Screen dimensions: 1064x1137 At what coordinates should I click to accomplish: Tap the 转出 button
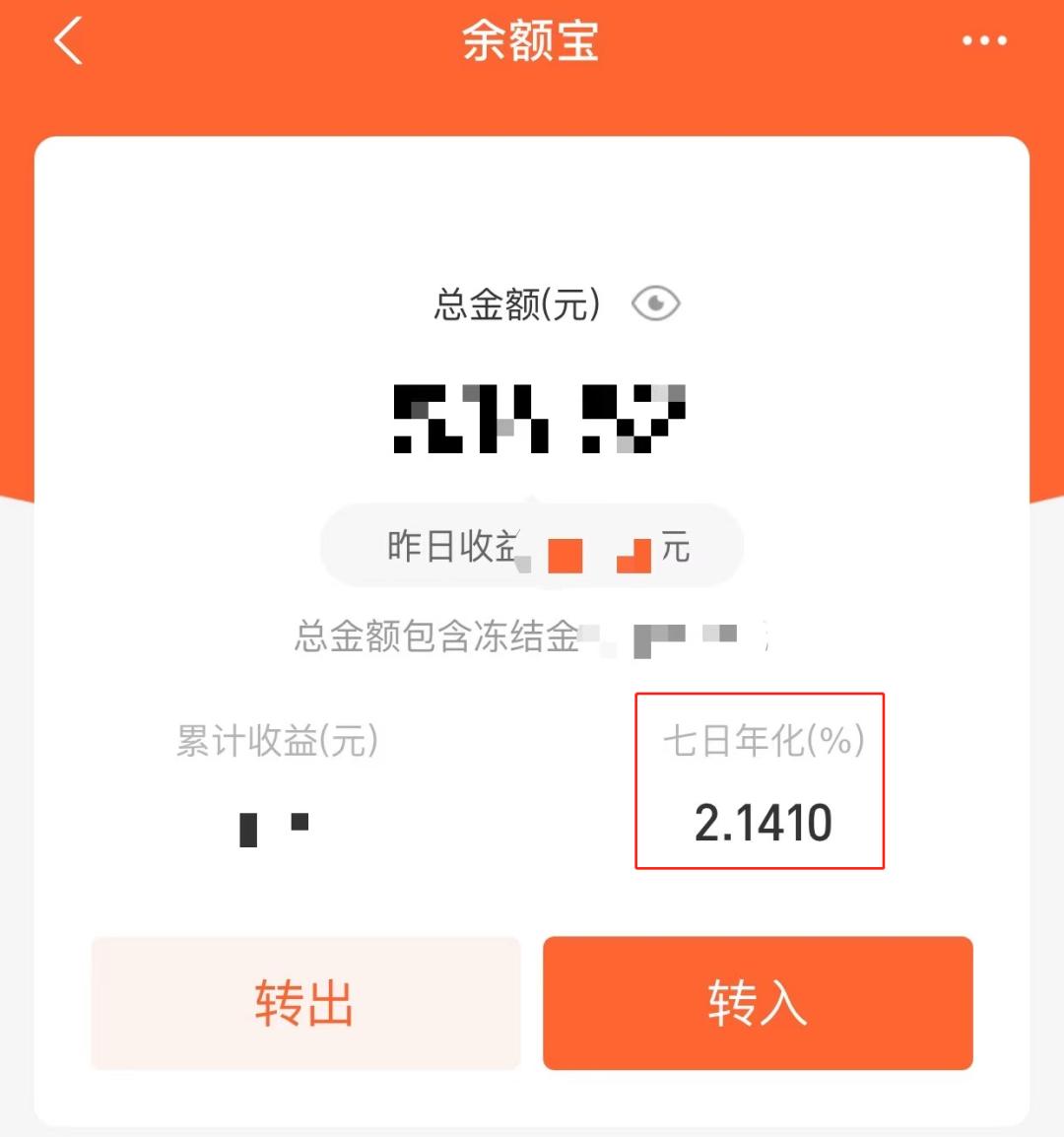point(305,1003)
